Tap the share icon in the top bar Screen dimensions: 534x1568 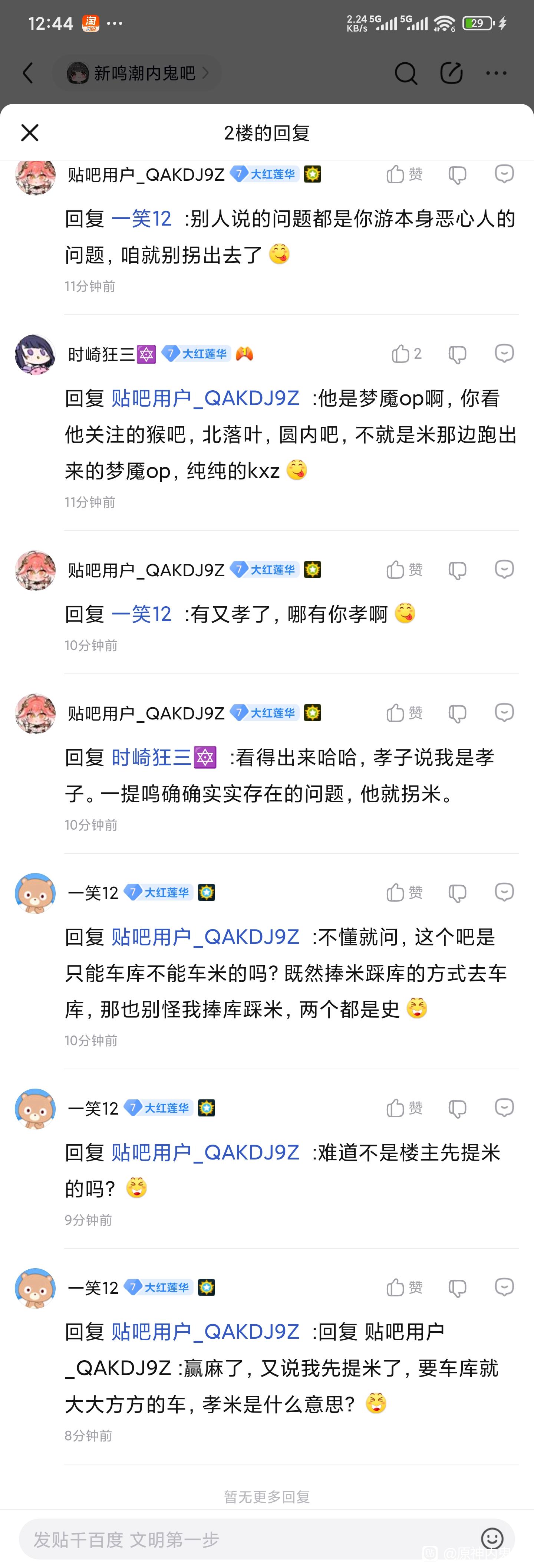click(451, 74)
